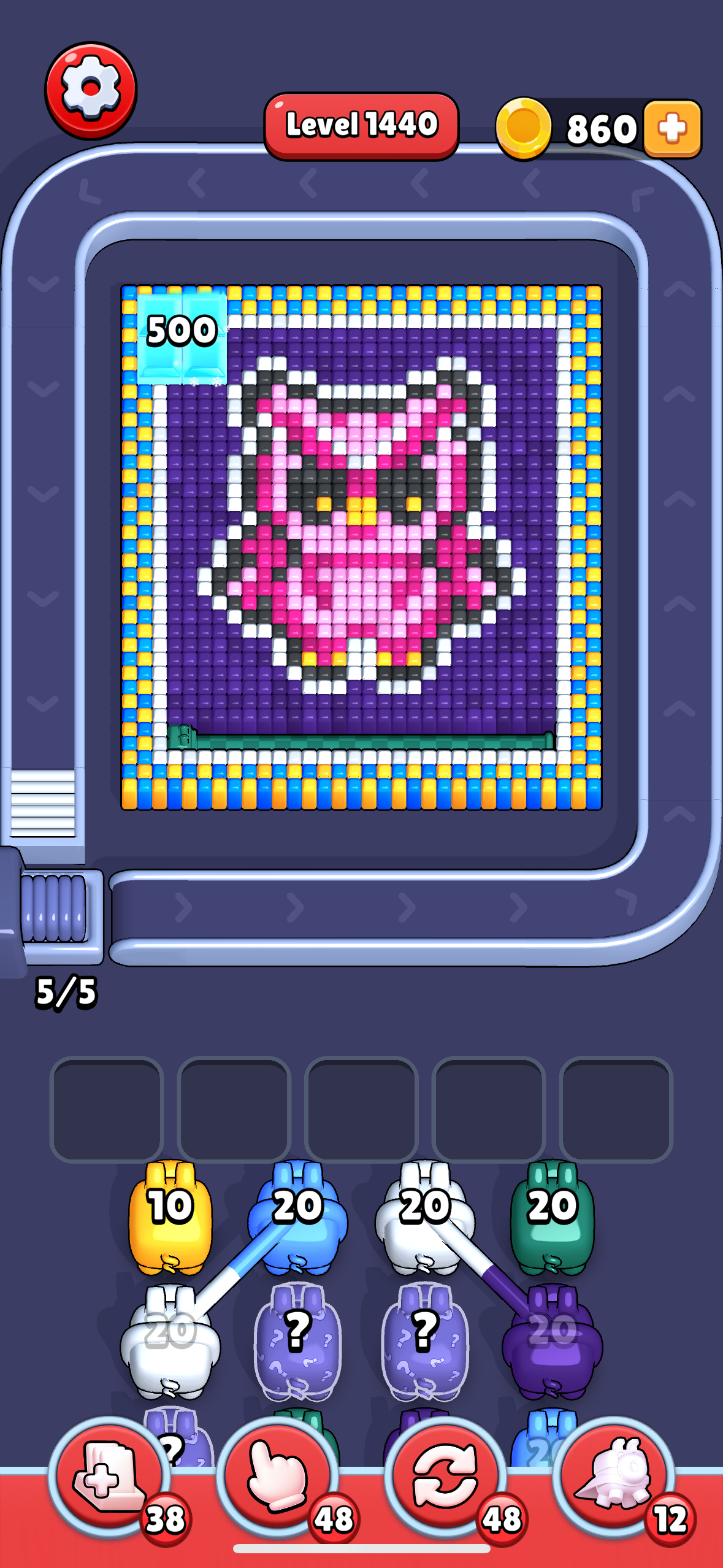Viewport: 723px width, 1568px height.
Task: Add more coins with the plus button
Action: [x=672, y=129]
